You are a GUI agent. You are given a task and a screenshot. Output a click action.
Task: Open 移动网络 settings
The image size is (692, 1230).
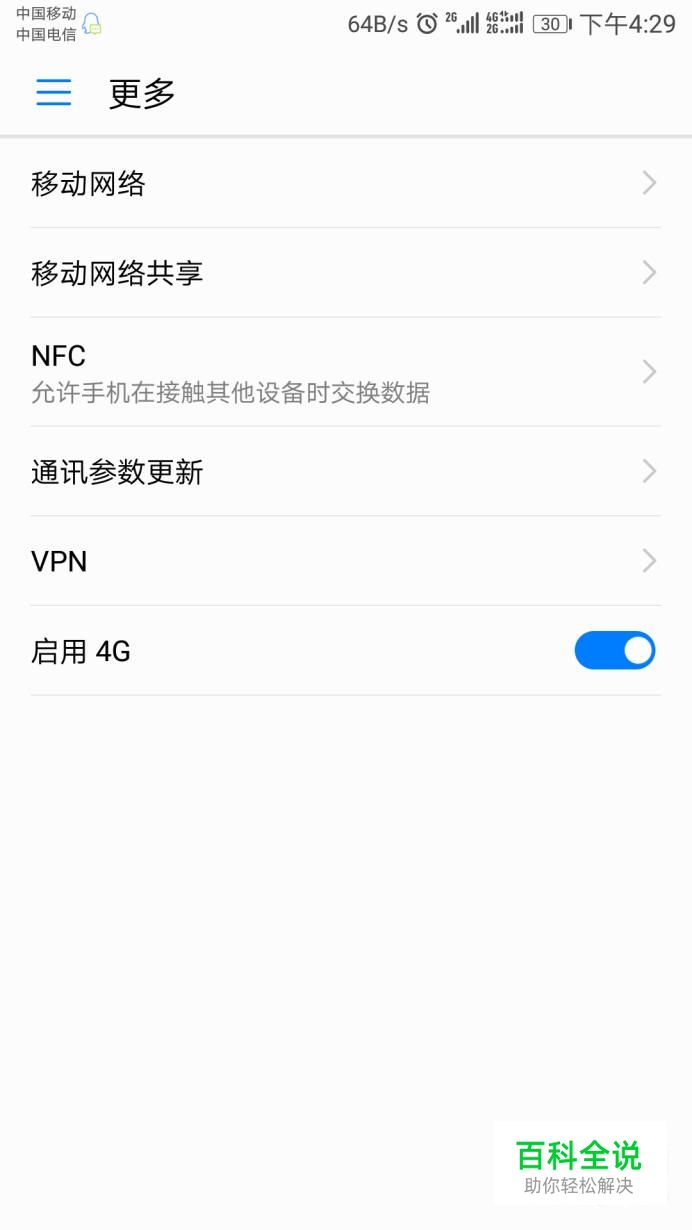pos(345,184)
